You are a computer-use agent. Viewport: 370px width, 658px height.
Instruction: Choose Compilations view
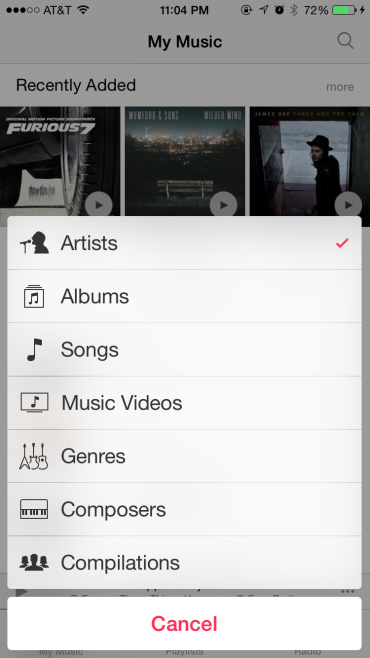click(184, 563)
